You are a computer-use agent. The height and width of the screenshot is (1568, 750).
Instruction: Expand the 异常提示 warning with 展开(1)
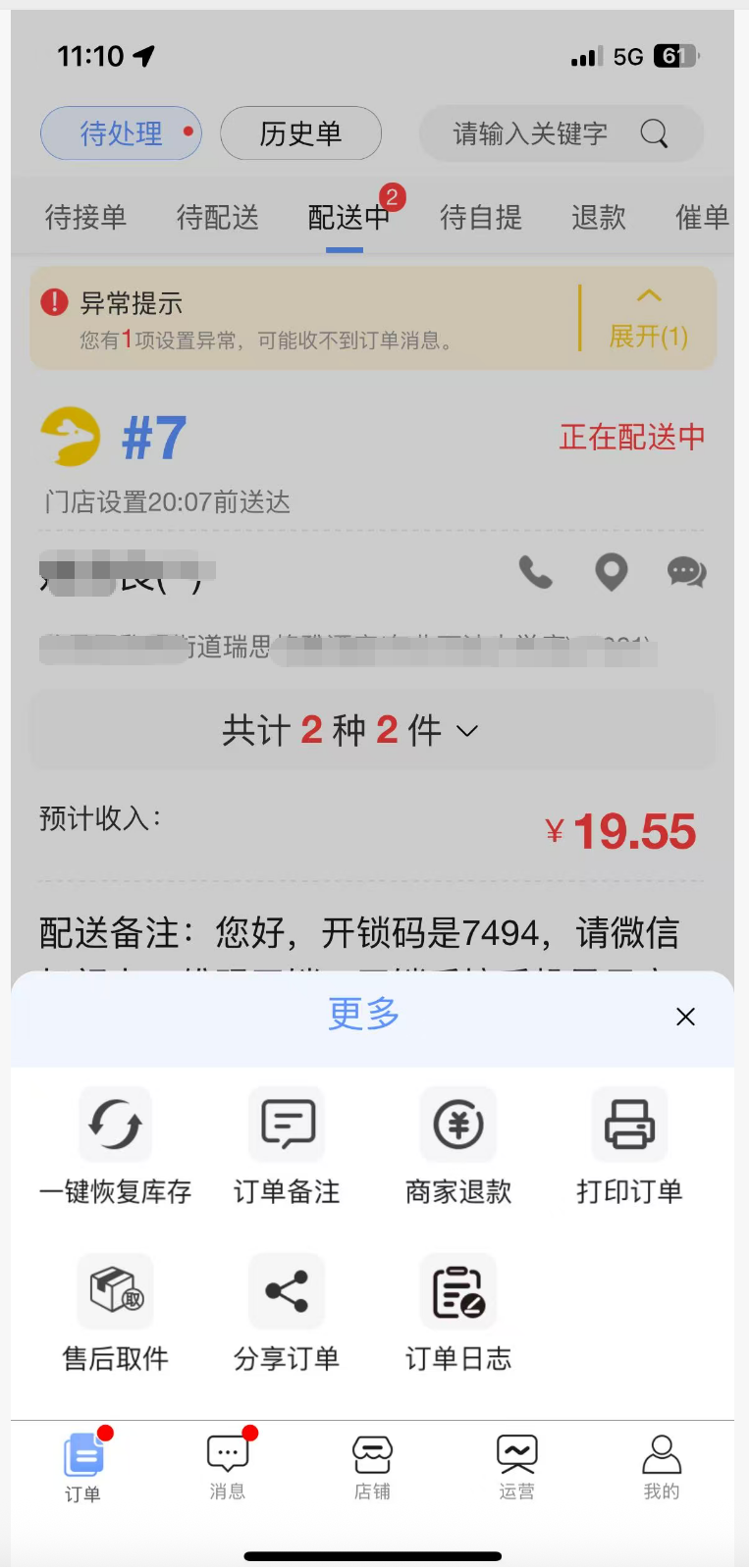pos(648,319)
